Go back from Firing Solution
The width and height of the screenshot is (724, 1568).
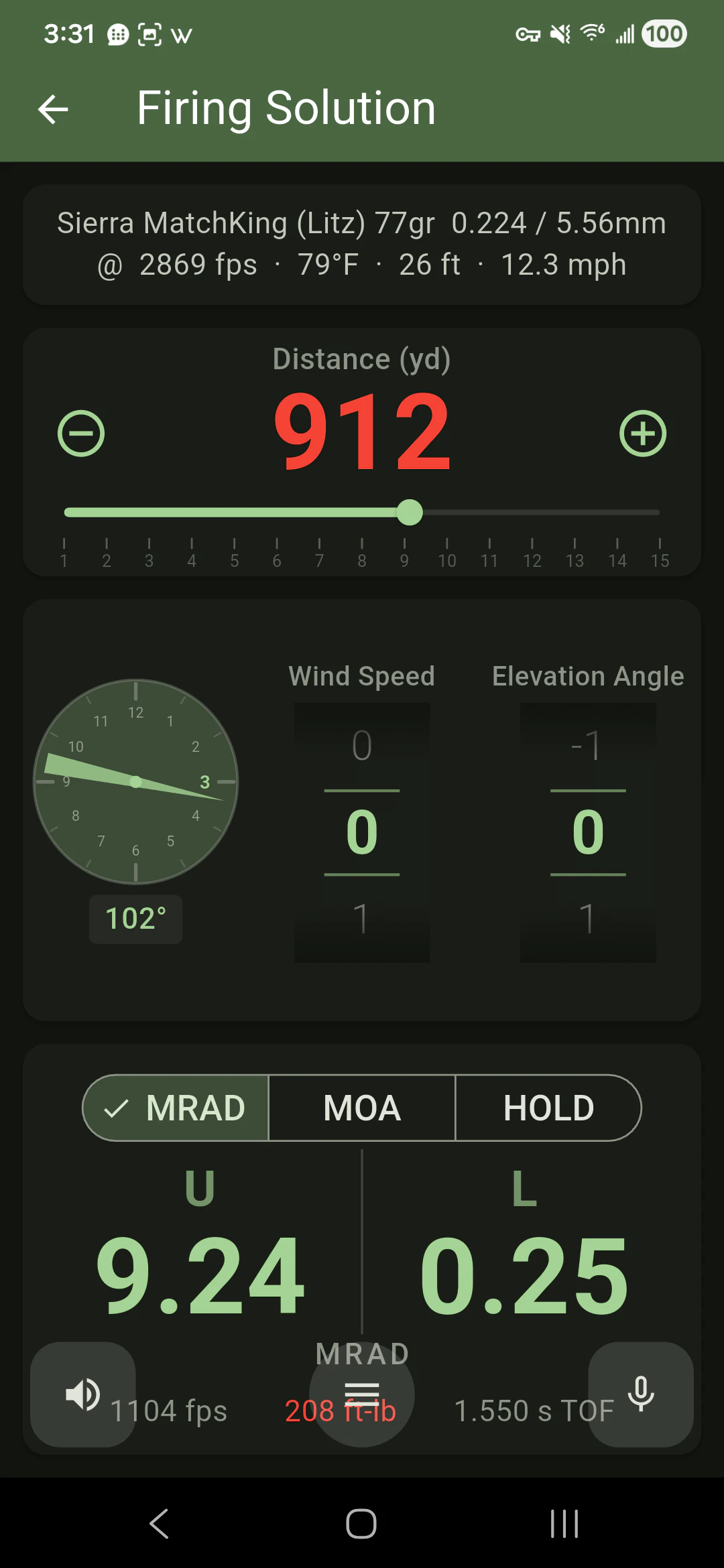pyautogui.click(x=54, y=109)
